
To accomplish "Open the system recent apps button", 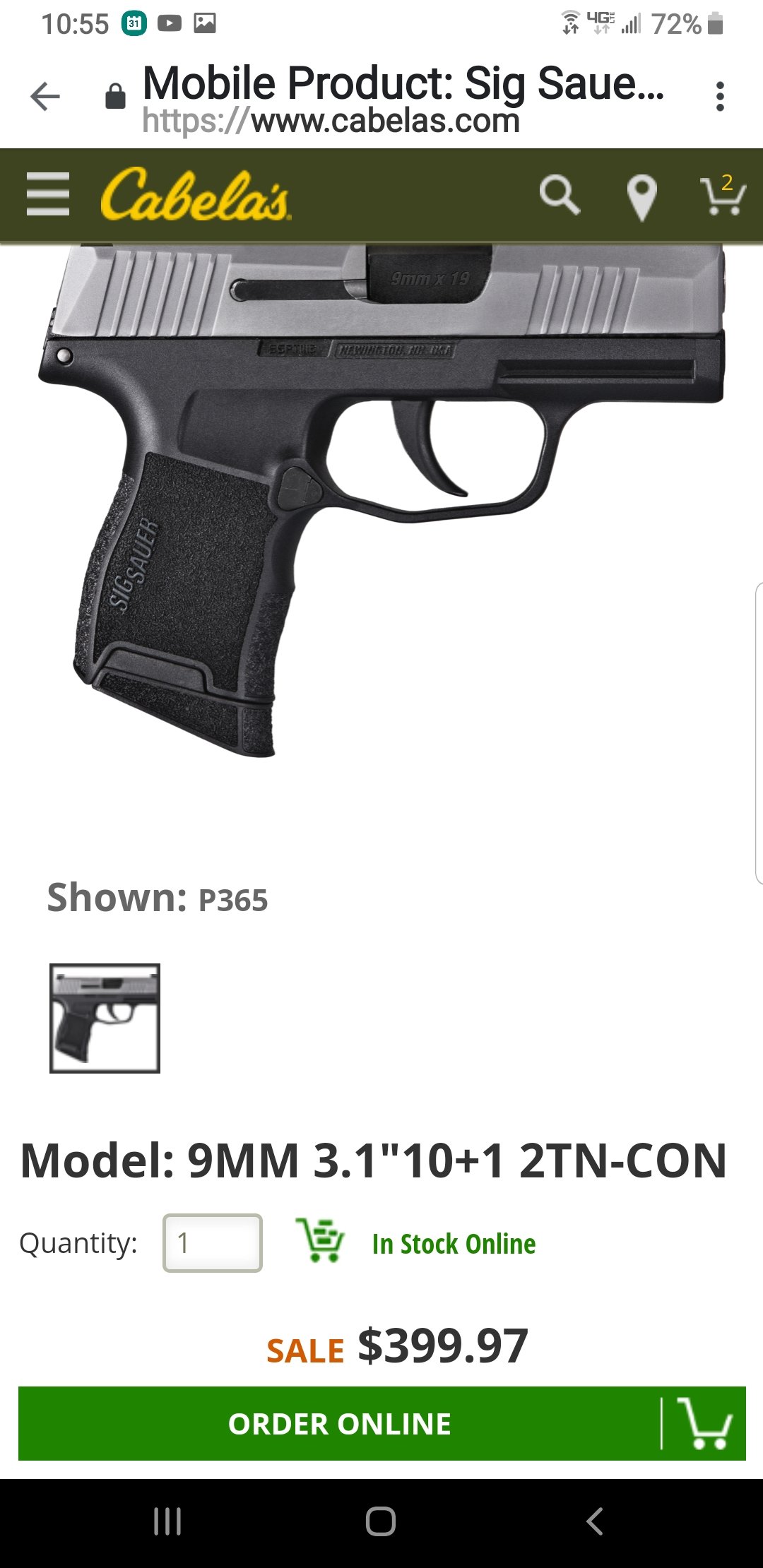I will point(167,1521).
